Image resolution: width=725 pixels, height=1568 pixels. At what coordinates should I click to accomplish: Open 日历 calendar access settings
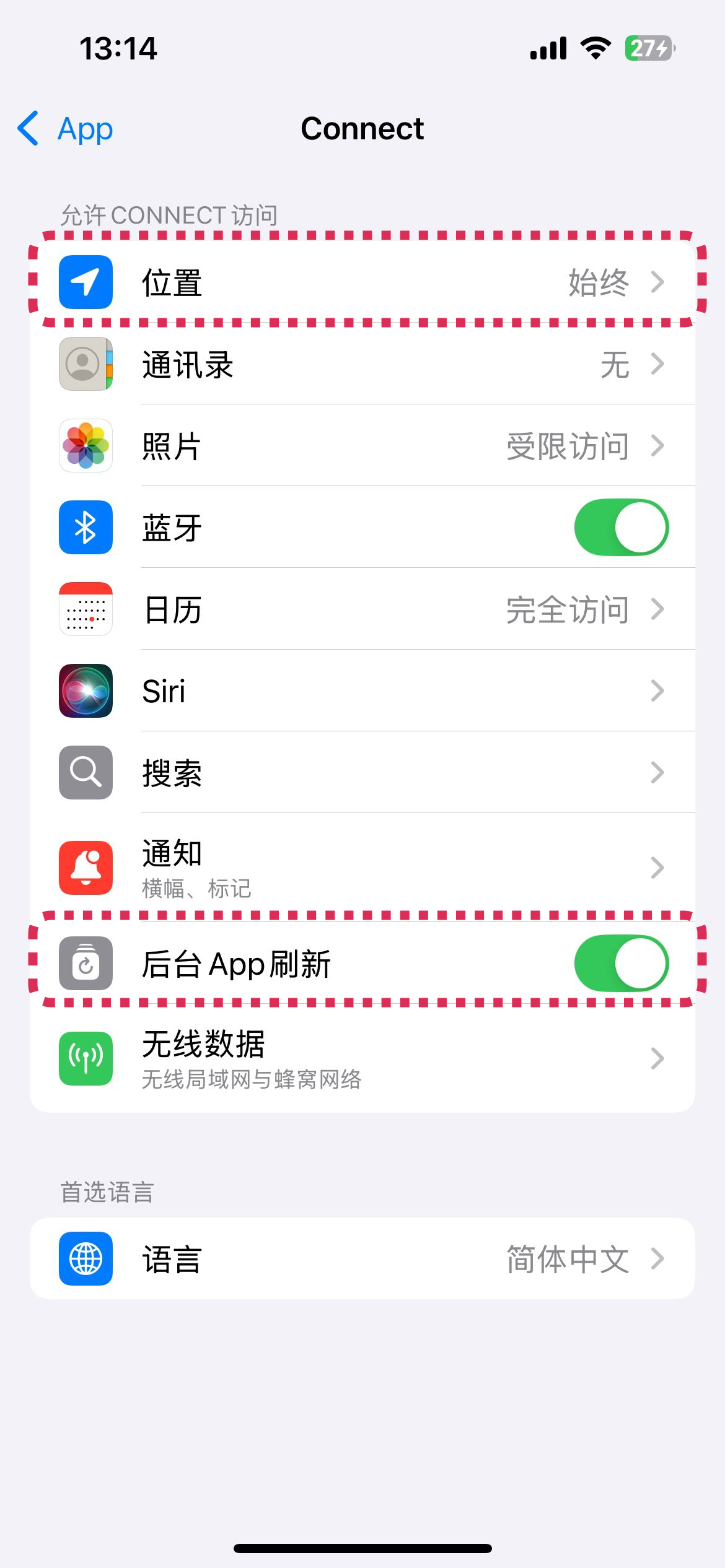pos(362,609)
